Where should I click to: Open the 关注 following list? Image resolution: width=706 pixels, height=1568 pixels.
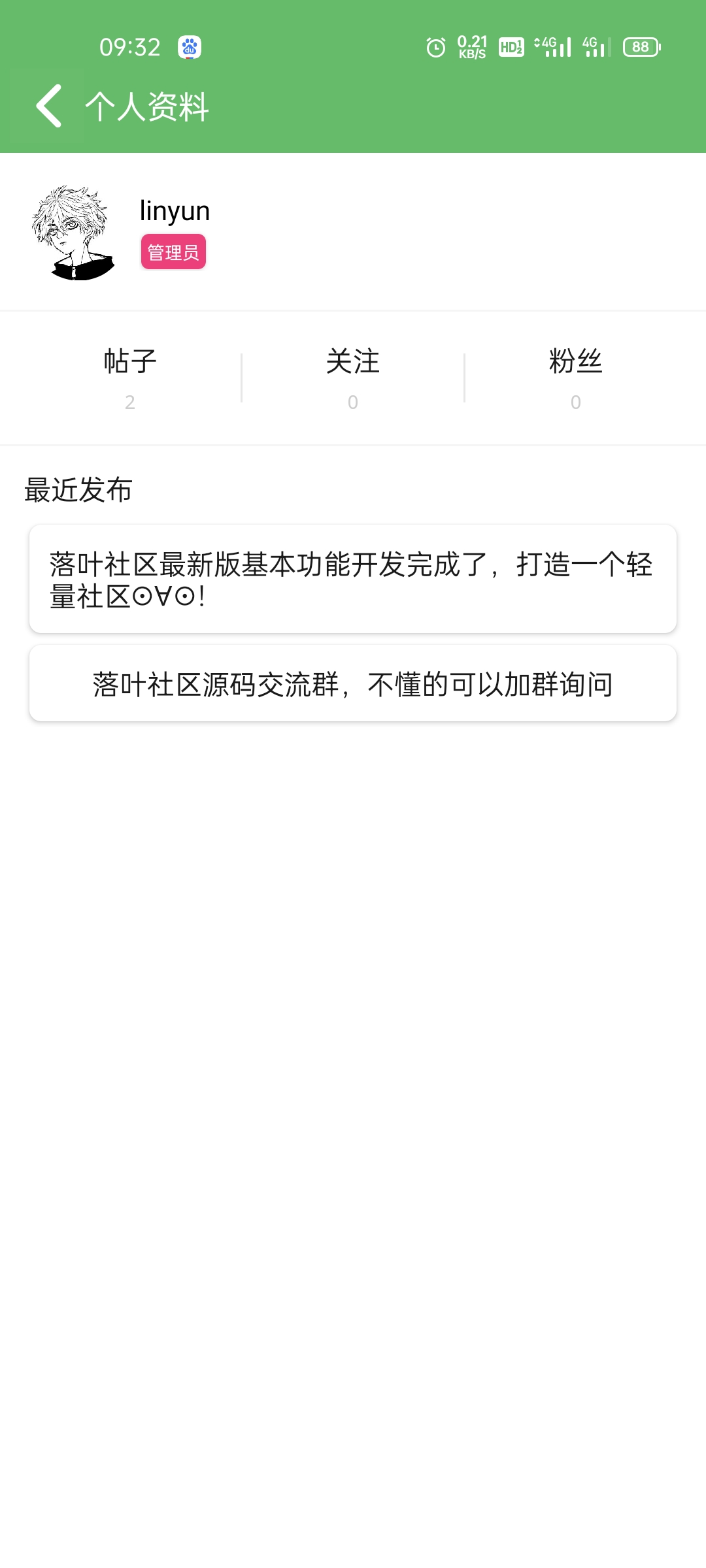353,378
